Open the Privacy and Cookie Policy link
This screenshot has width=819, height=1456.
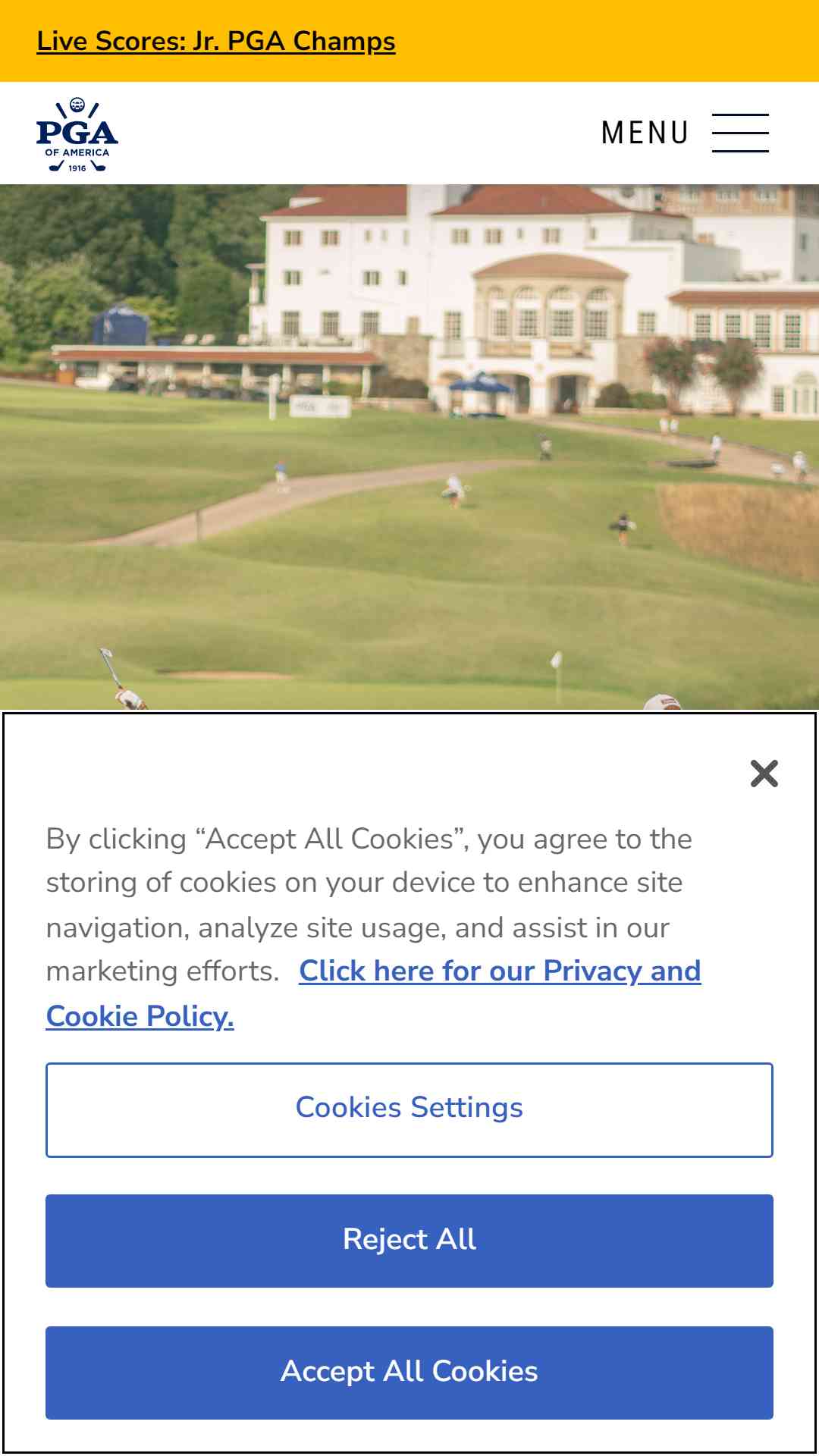point(373,993)
